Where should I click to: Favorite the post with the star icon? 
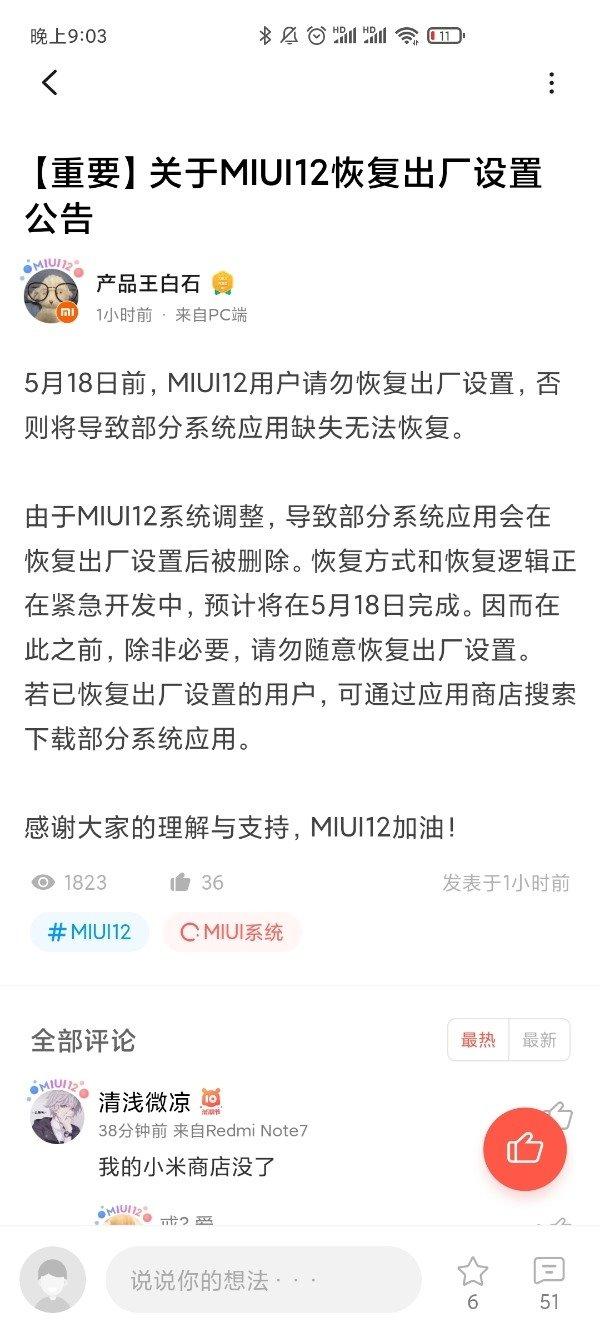coord(472,1273)
